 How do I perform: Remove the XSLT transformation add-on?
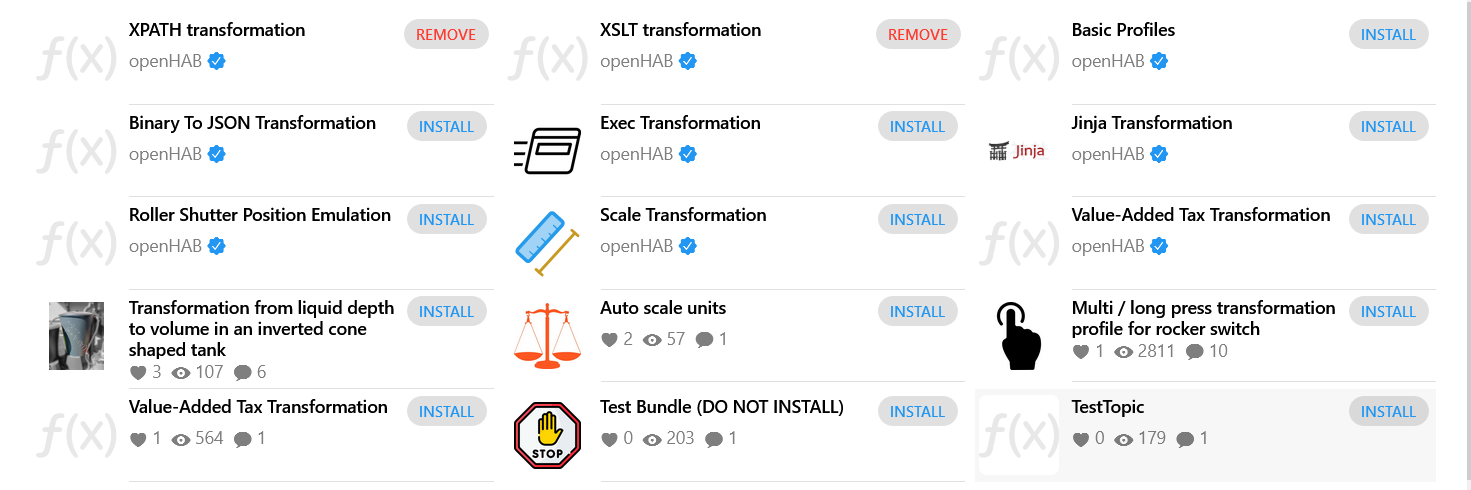917,34
